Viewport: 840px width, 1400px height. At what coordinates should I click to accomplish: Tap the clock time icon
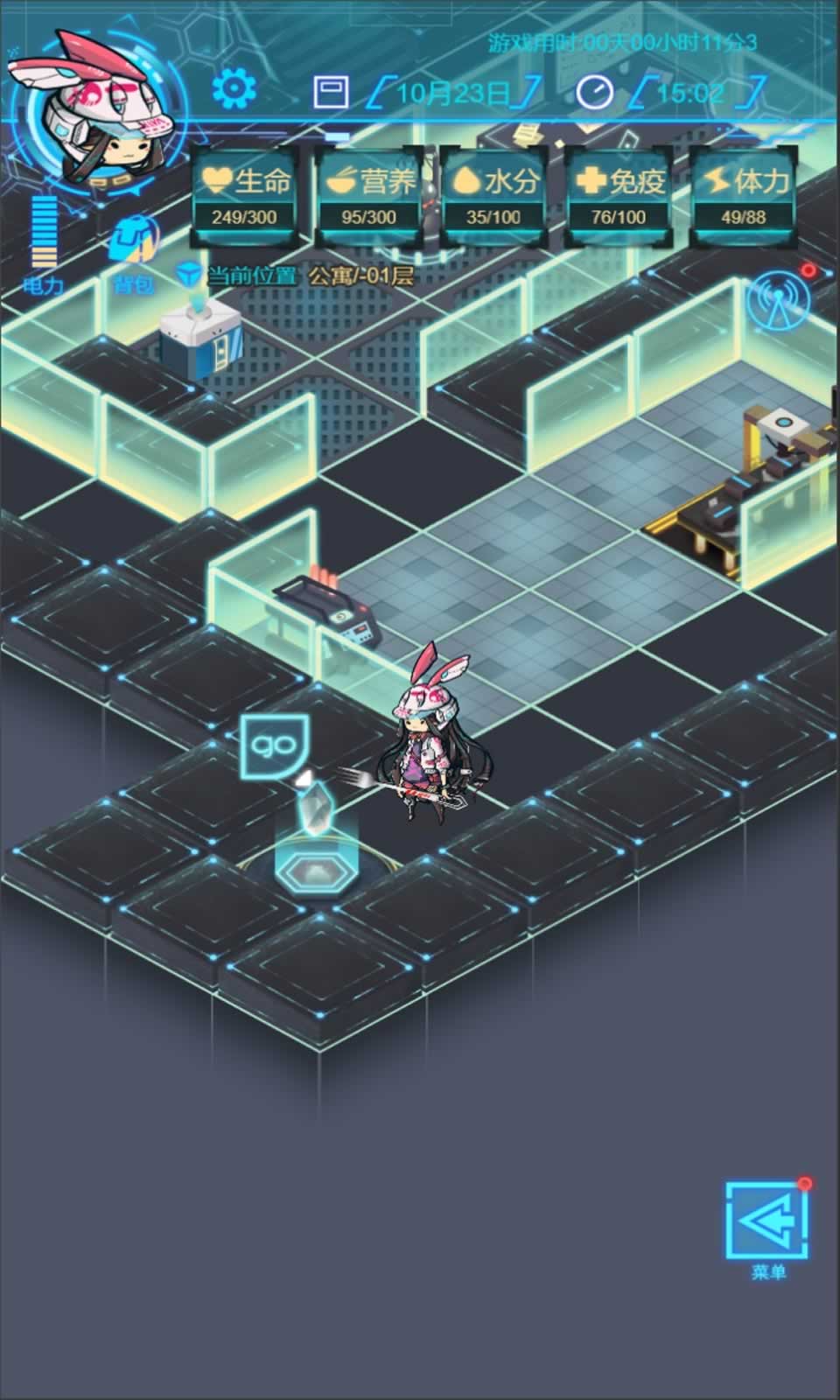594,91
